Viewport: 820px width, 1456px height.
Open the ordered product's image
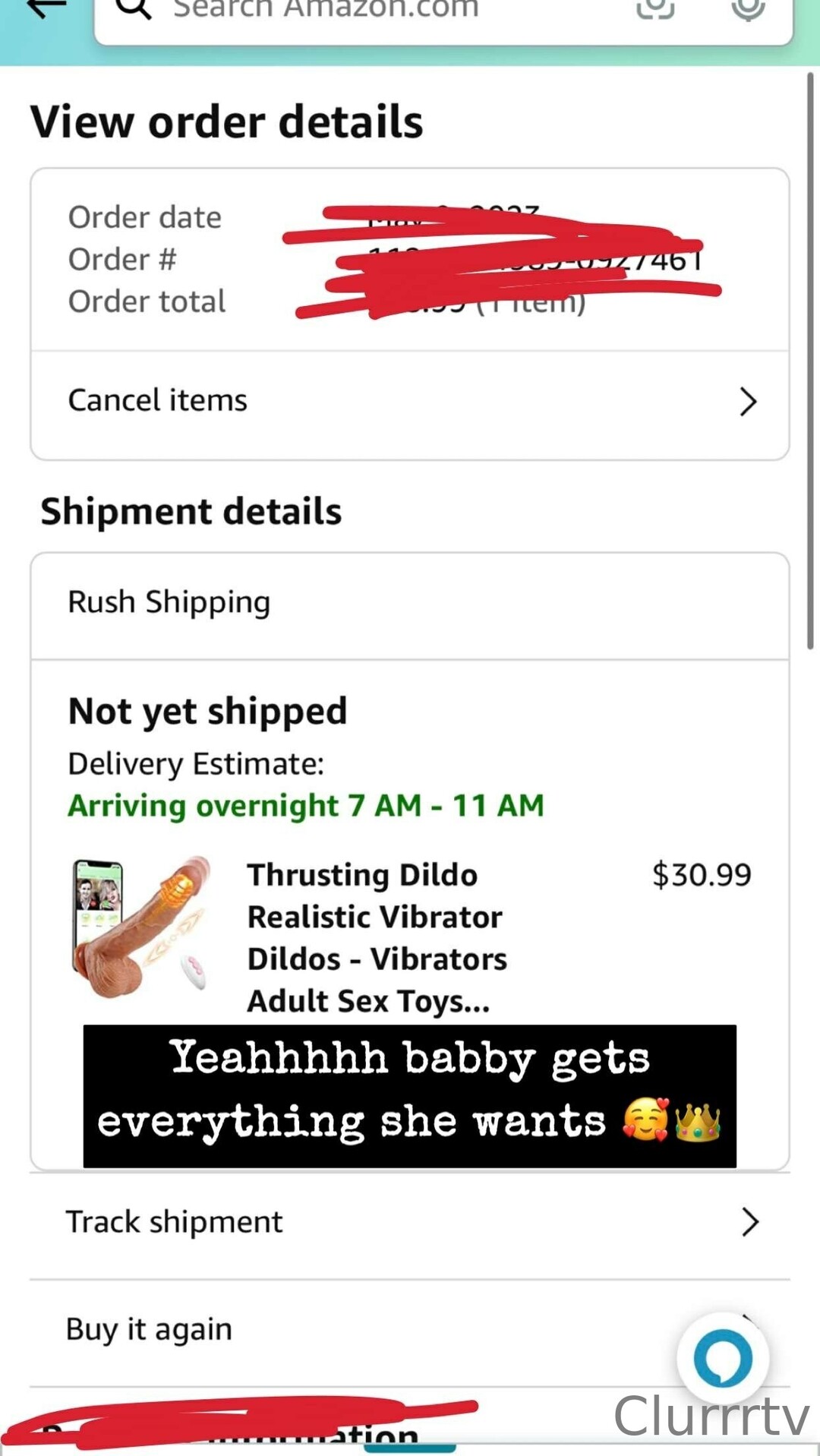coord(141,926)
